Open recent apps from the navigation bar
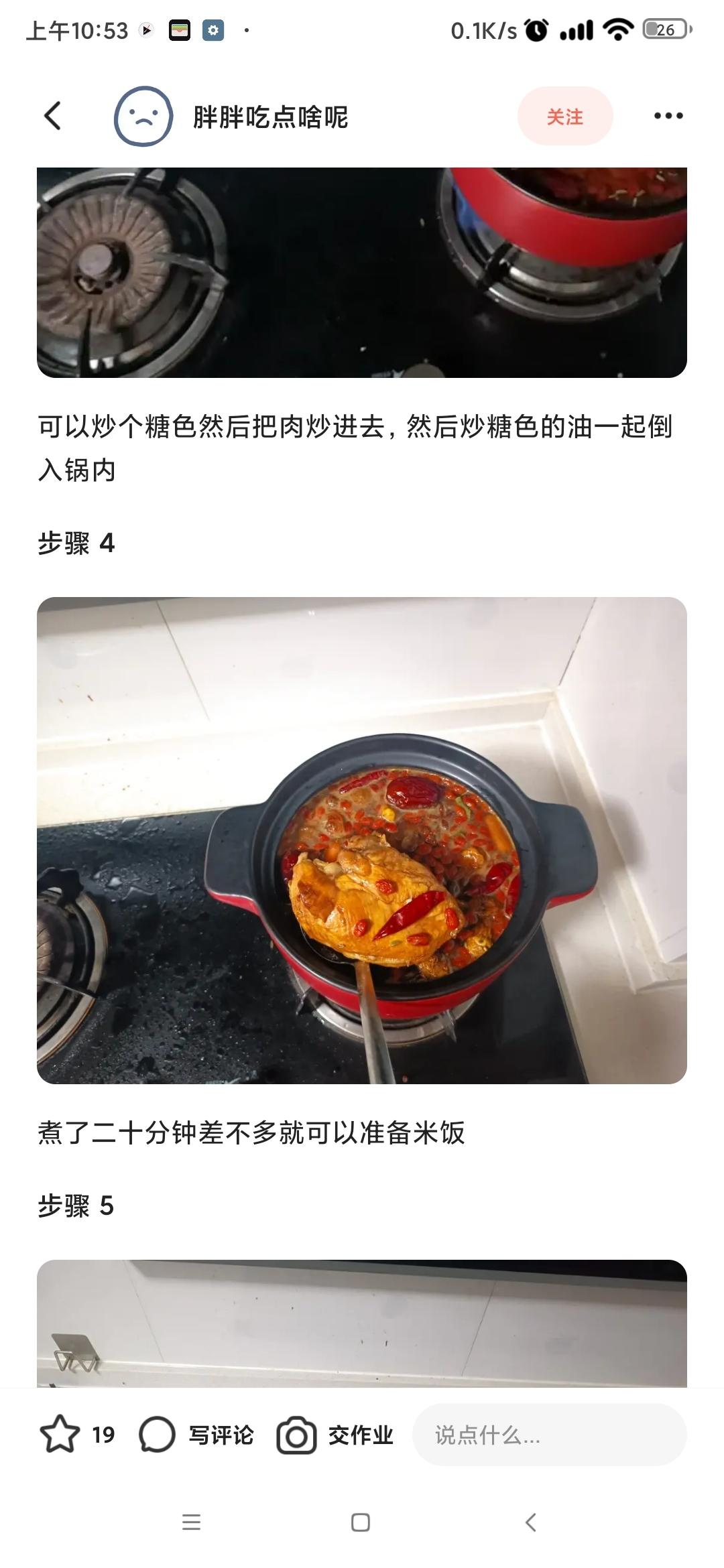Viewport: 724px width, 1568px height. point(192,1522)
